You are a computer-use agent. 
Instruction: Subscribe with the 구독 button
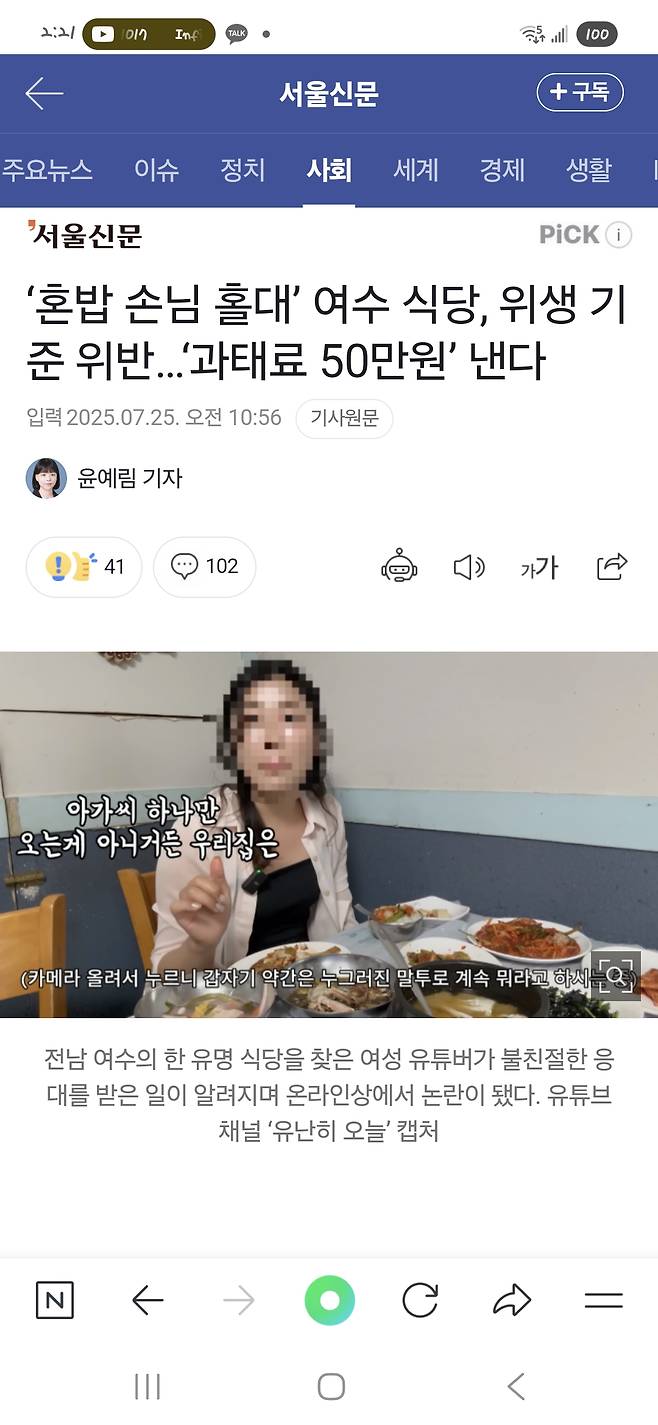point(580,93)
